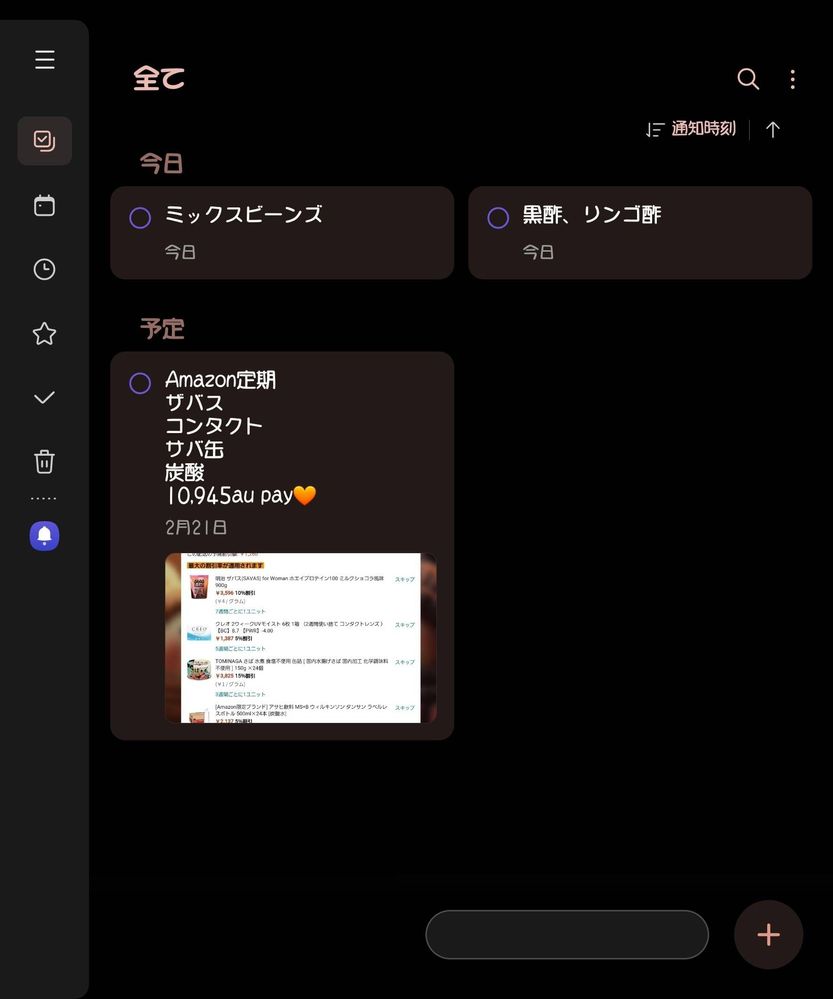
Task: Search reminders with the magnifier icon
Action: 748,79
